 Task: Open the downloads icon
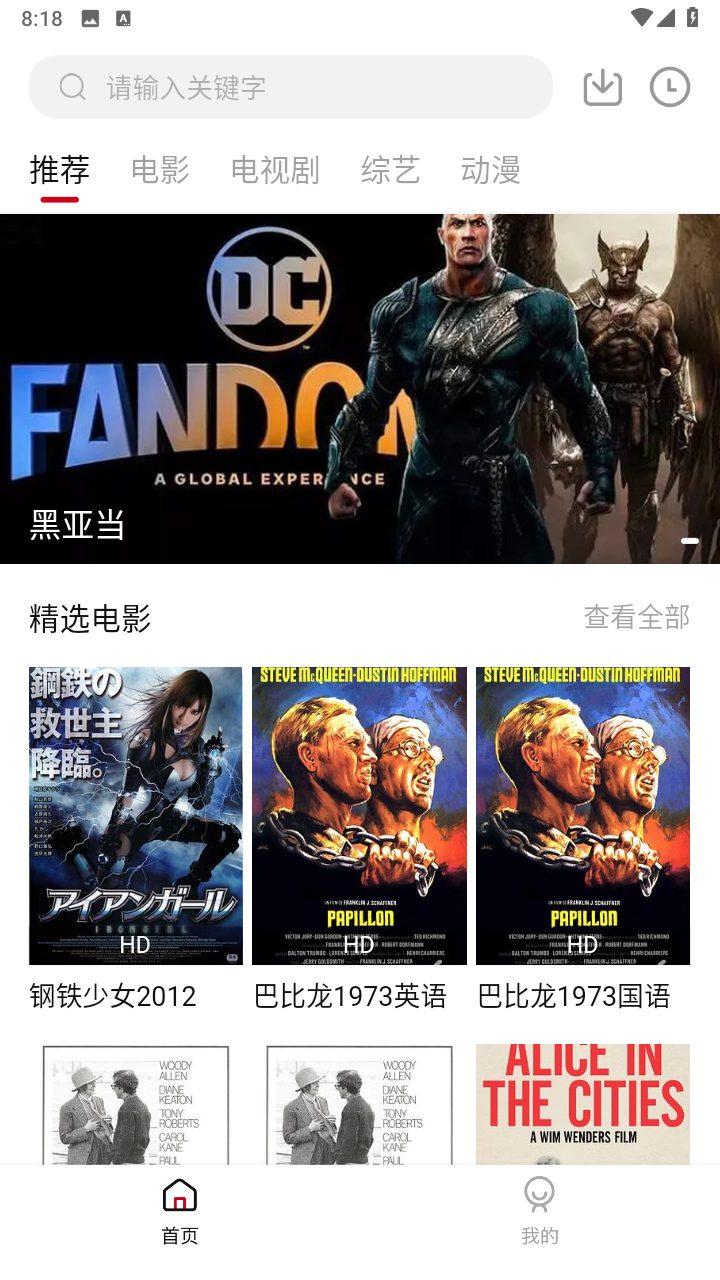click(x=603, y=87)
